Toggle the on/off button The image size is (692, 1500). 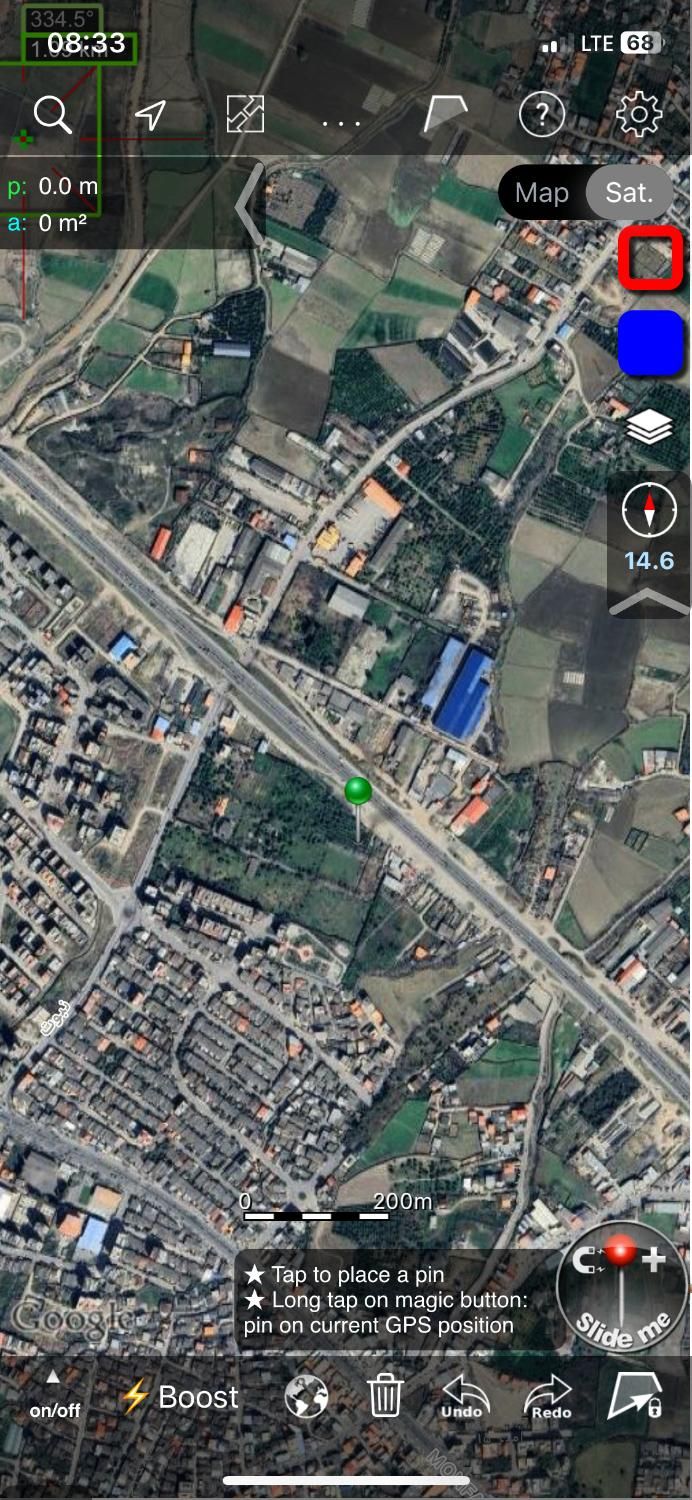pos(54,1396)
